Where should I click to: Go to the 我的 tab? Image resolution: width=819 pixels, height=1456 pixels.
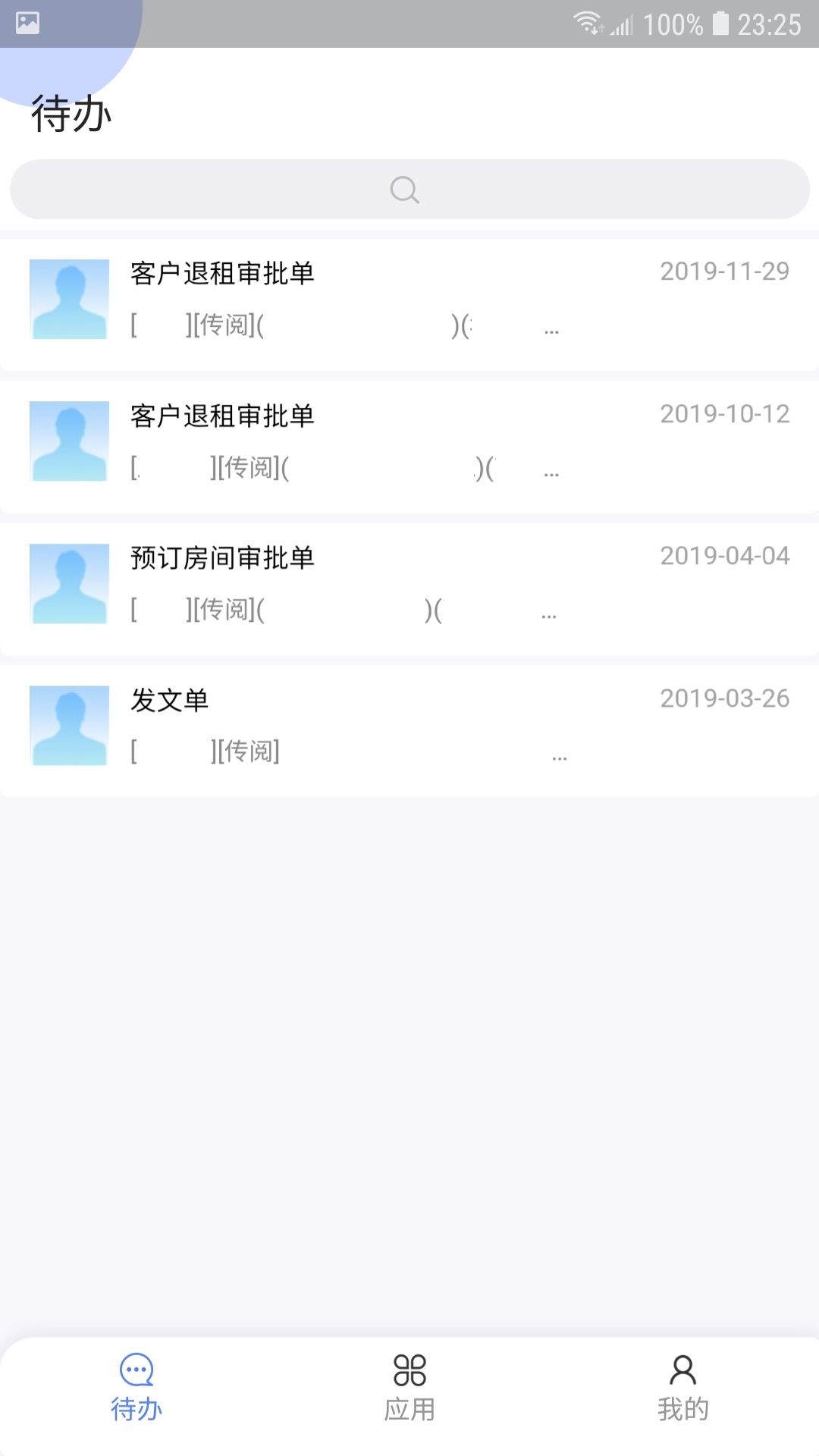682,1388
